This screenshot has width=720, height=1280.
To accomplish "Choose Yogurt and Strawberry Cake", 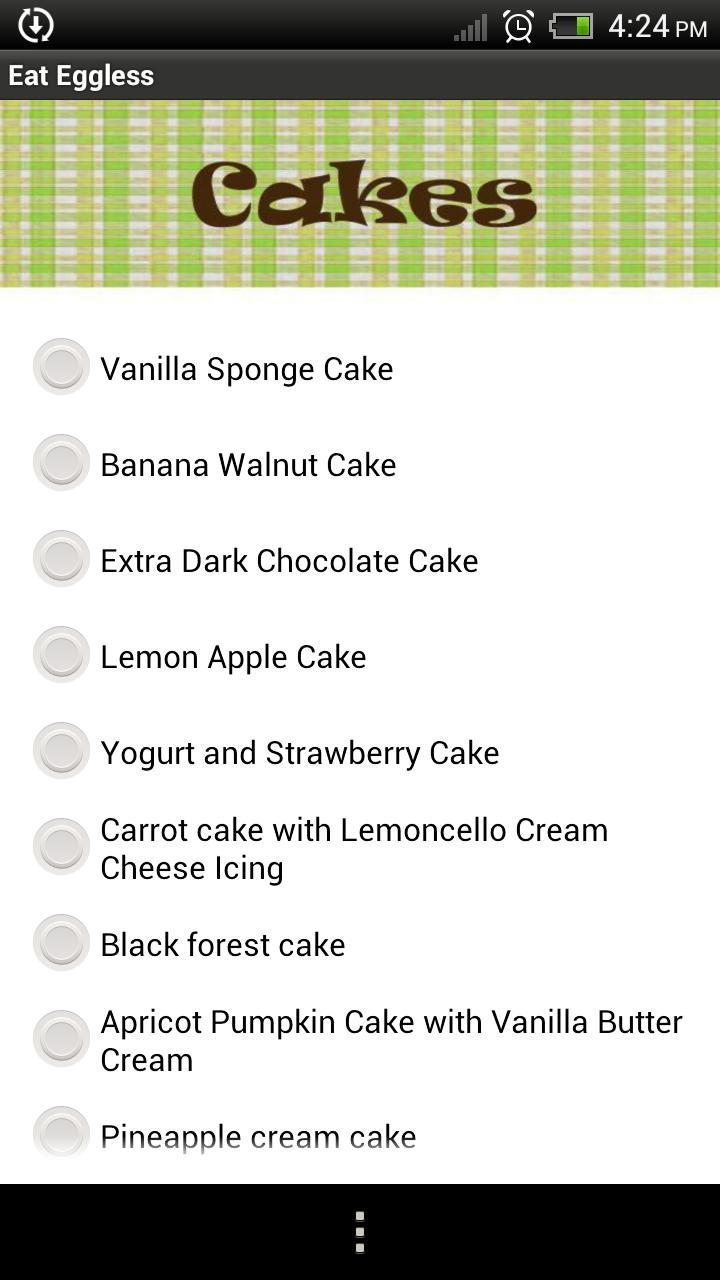I will (61, 751).
